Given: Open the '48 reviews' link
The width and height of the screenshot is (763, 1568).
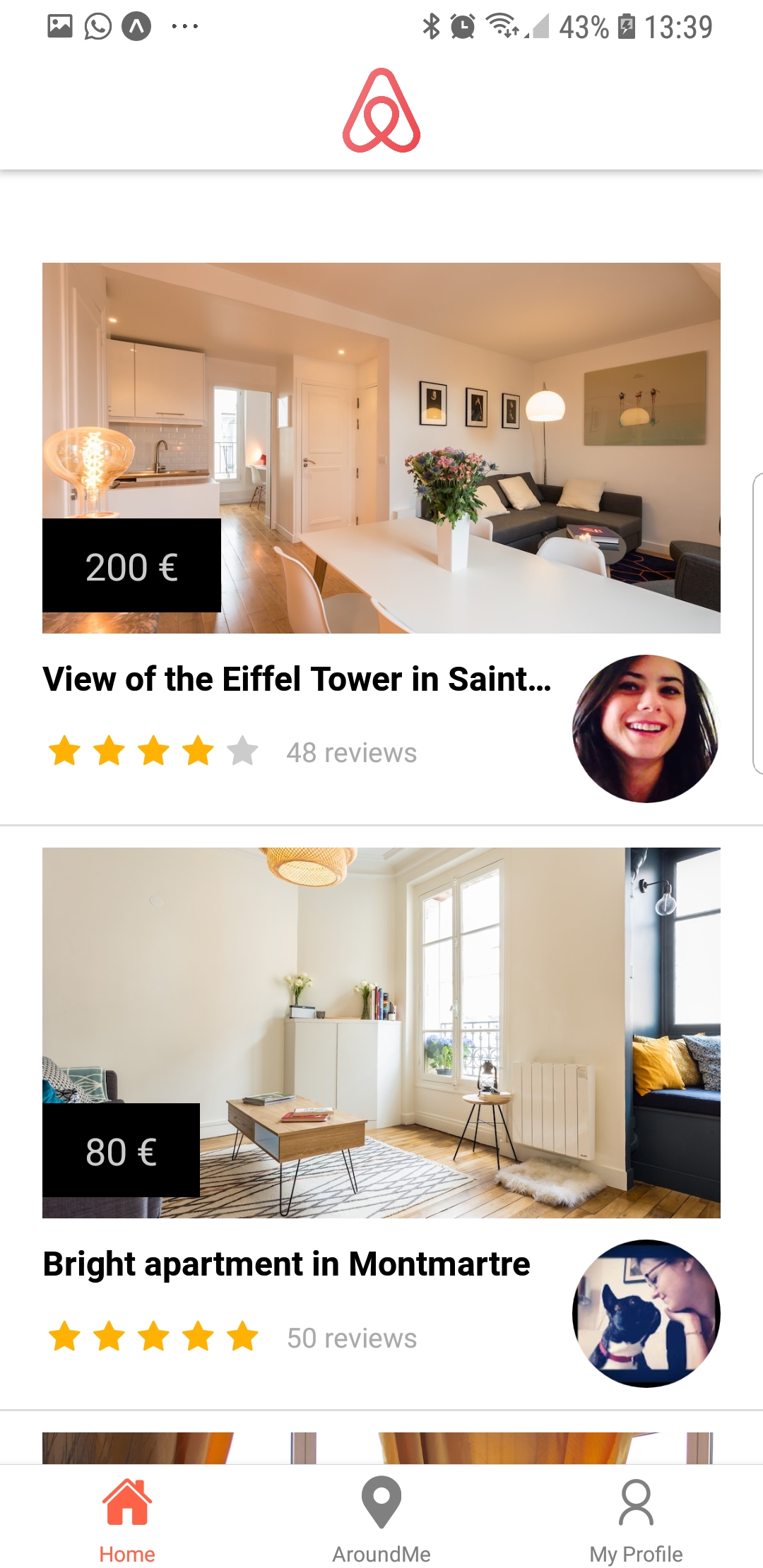Looking at the screenshot, I should (x=351, y=752).
